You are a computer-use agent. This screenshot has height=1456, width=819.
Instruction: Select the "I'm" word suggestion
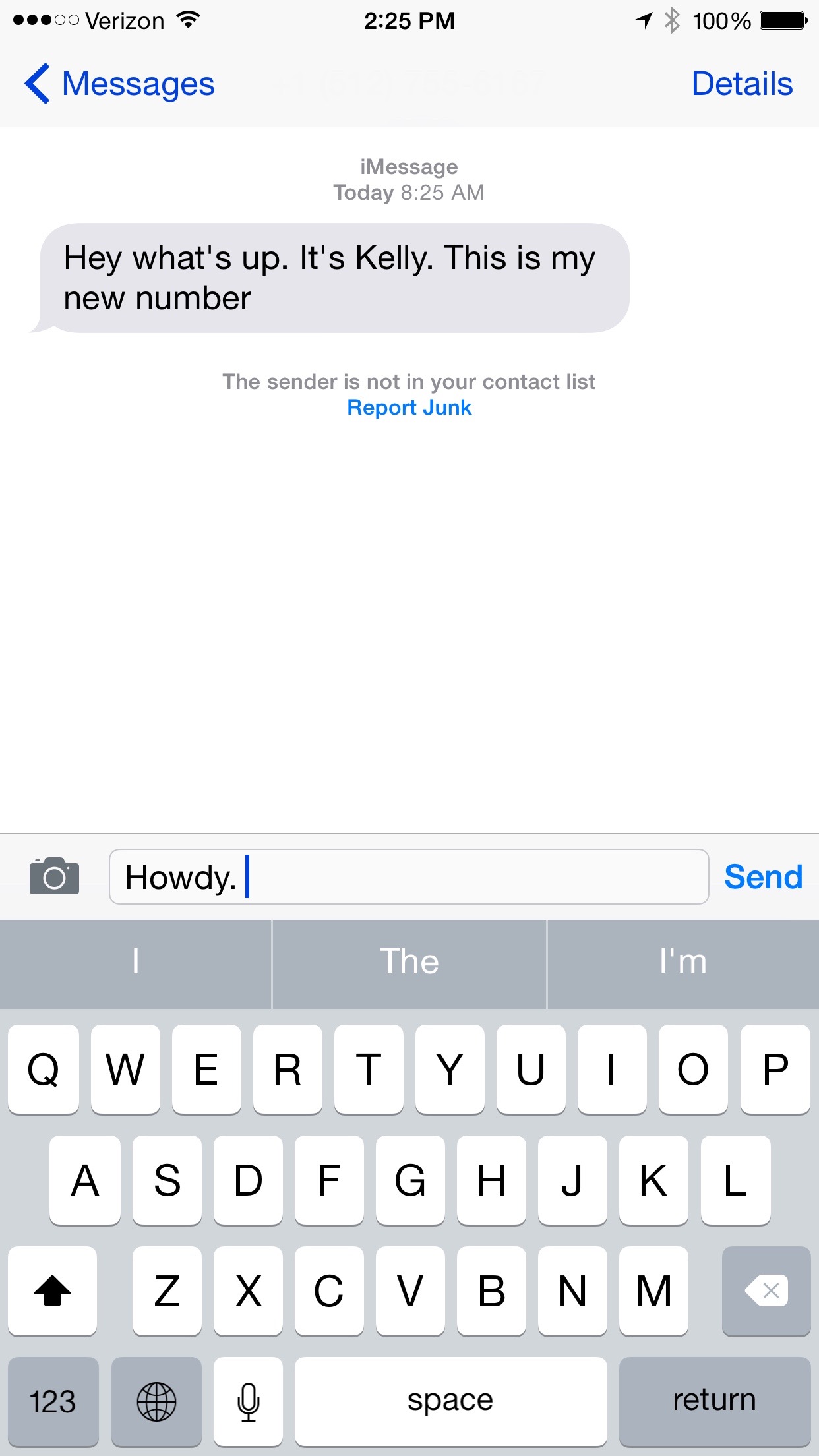click(683, 961)
